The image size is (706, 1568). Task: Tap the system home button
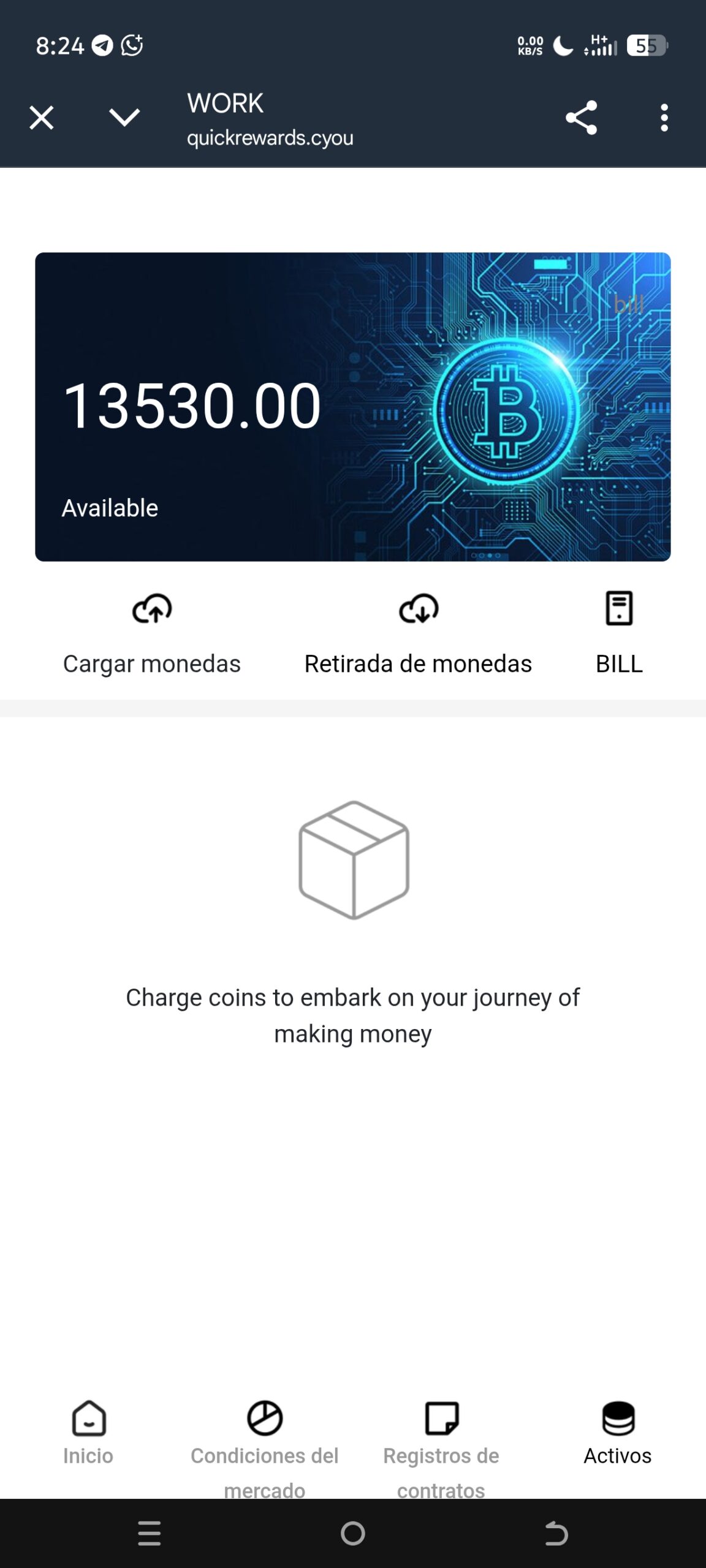(353, 1534)
